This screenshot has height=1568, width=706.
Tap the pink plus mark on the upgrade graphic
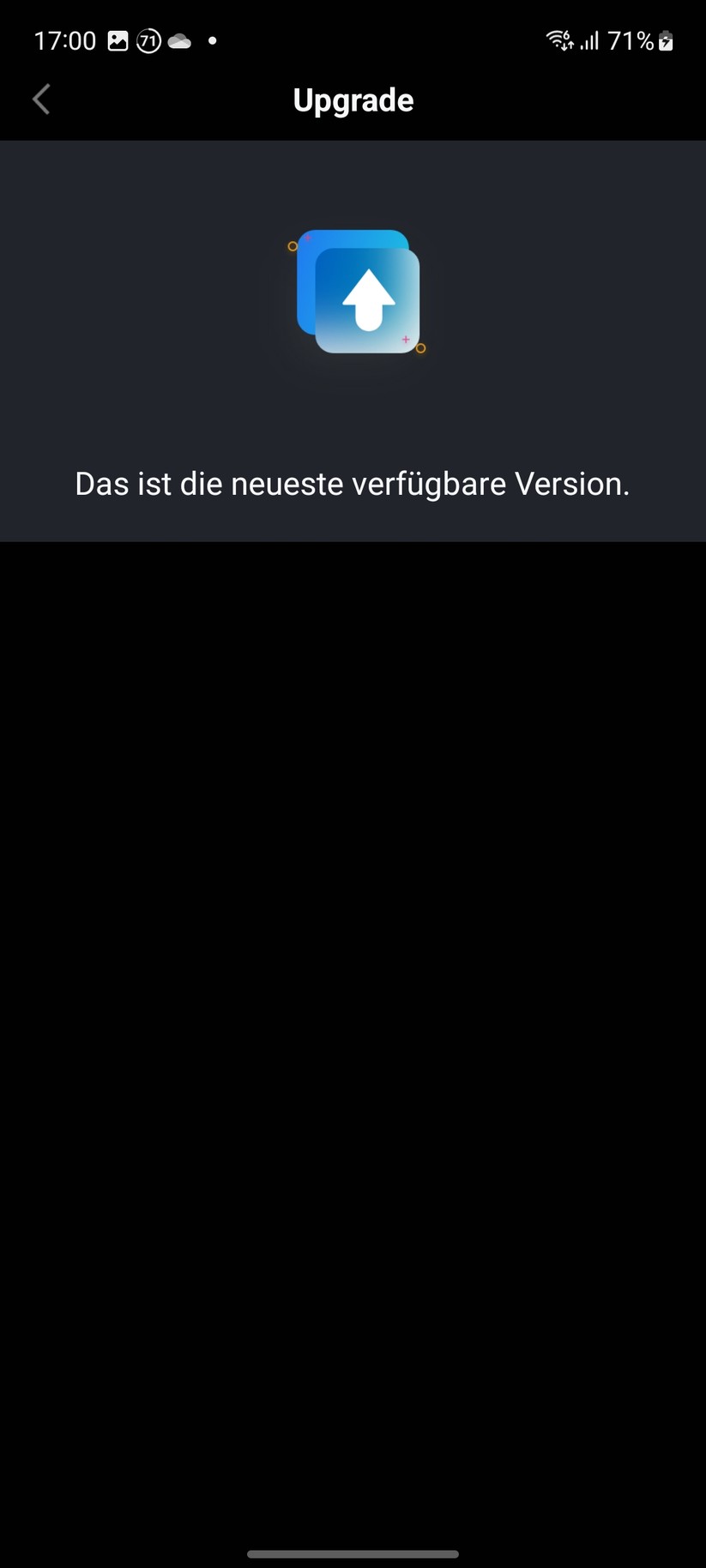point(405,340)
